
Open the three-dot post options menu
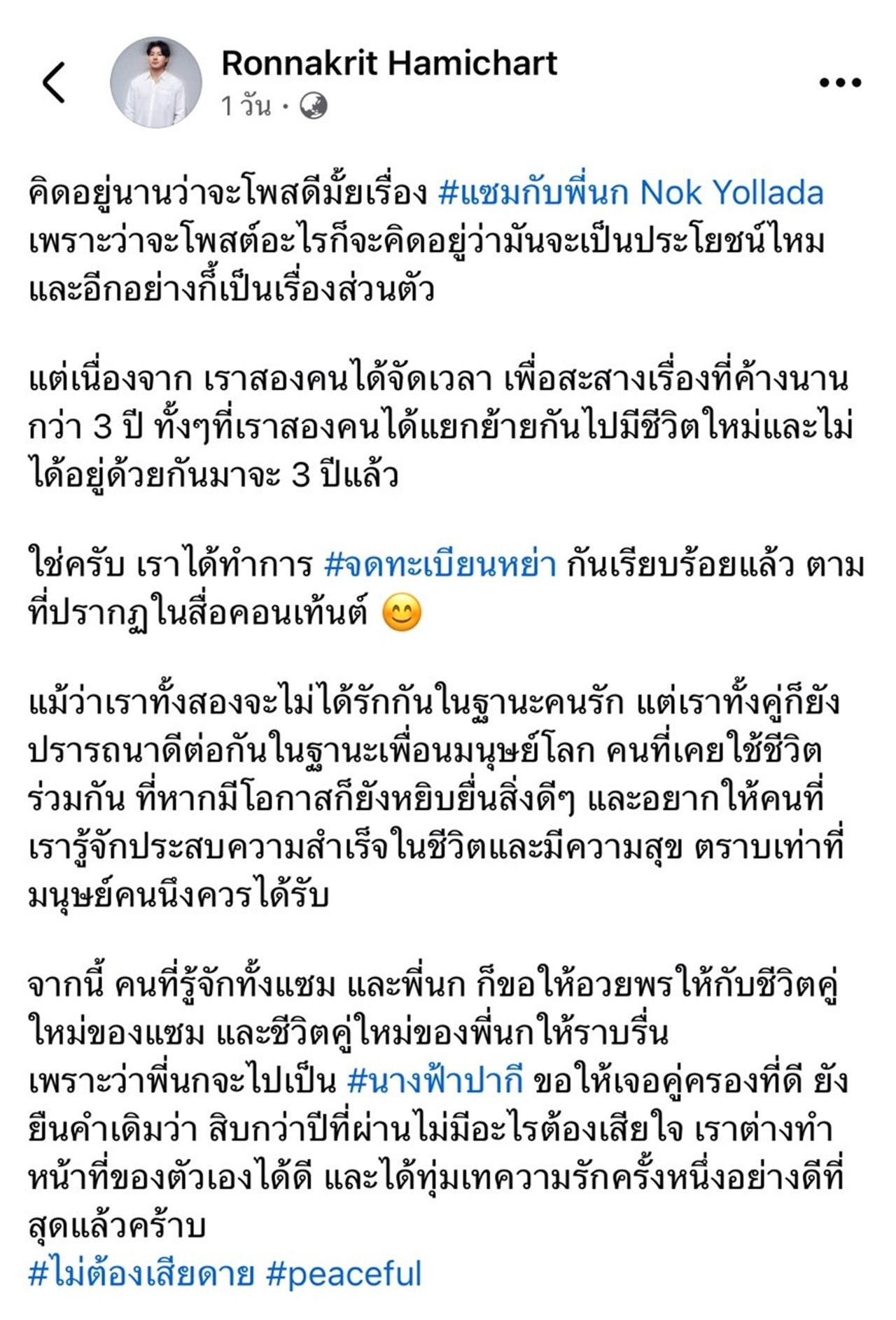839,83
